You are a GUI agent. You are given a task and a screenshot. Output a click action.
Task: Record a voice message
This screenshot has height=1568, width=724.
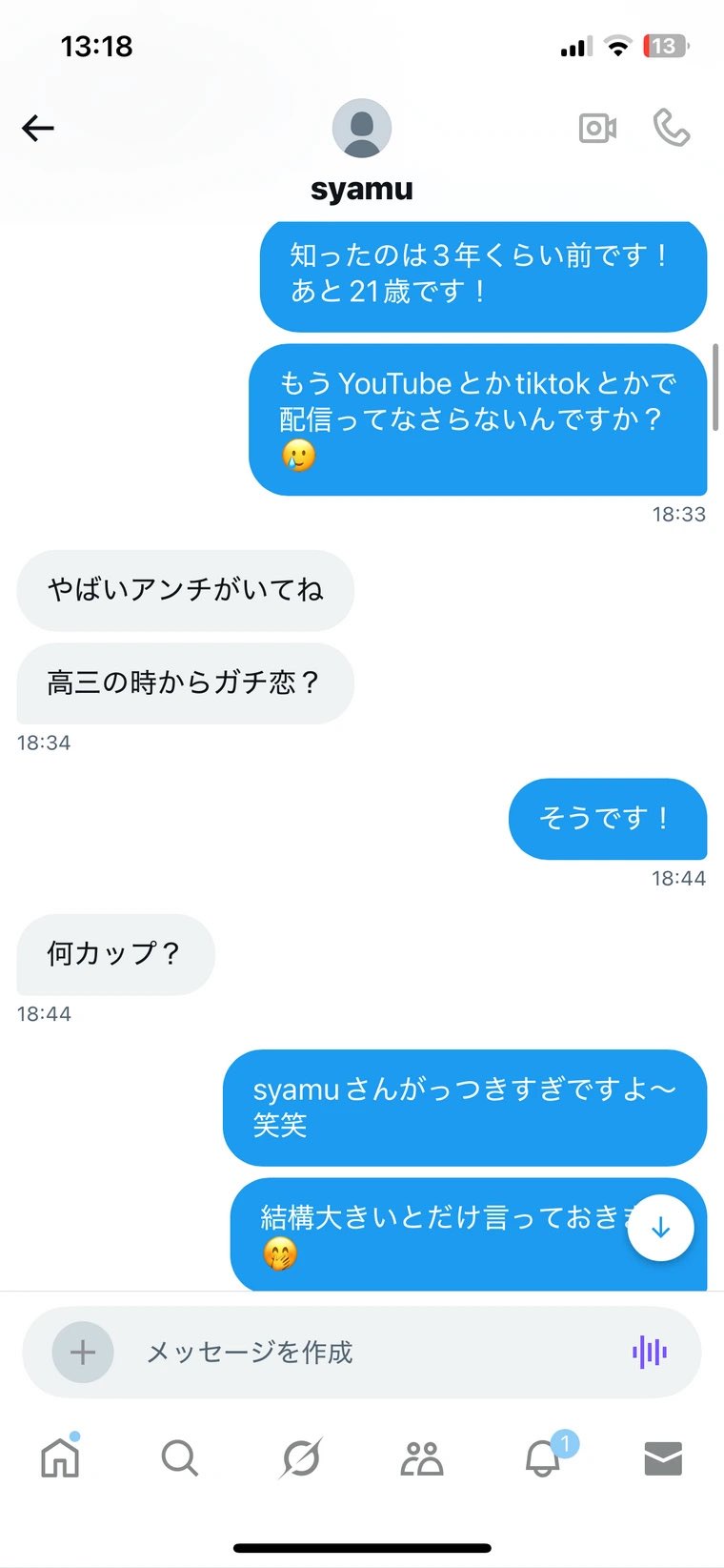(650, 1352)
